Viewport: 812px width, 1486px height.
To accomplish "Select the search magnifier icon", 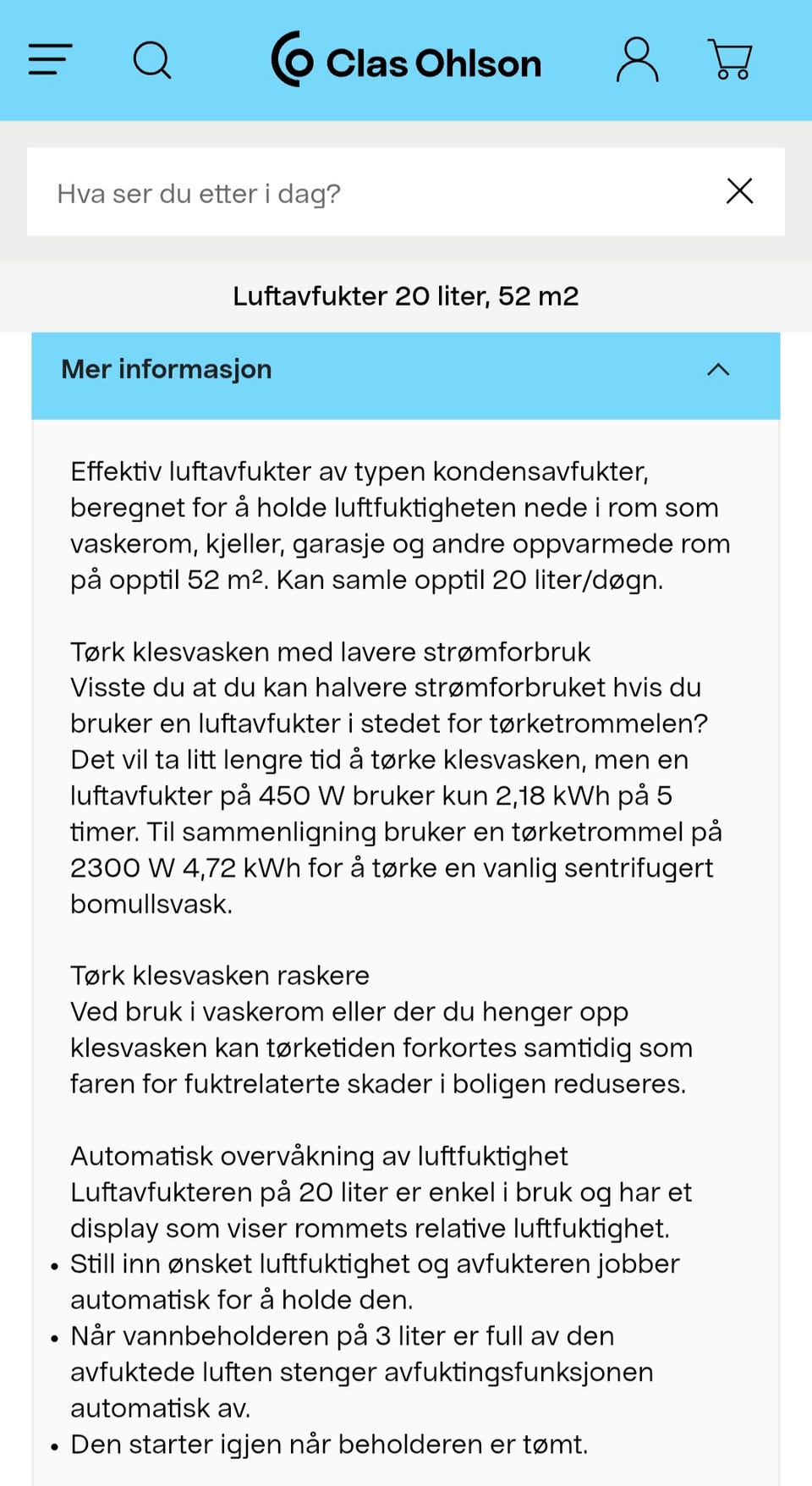I will (x=152, y=59).
